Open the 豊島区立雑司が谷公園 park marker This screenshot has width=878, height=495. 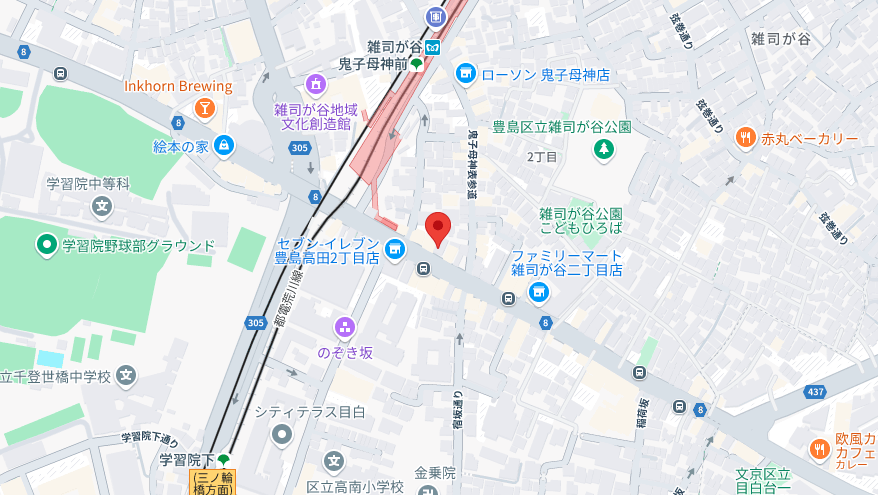point(603,150)
